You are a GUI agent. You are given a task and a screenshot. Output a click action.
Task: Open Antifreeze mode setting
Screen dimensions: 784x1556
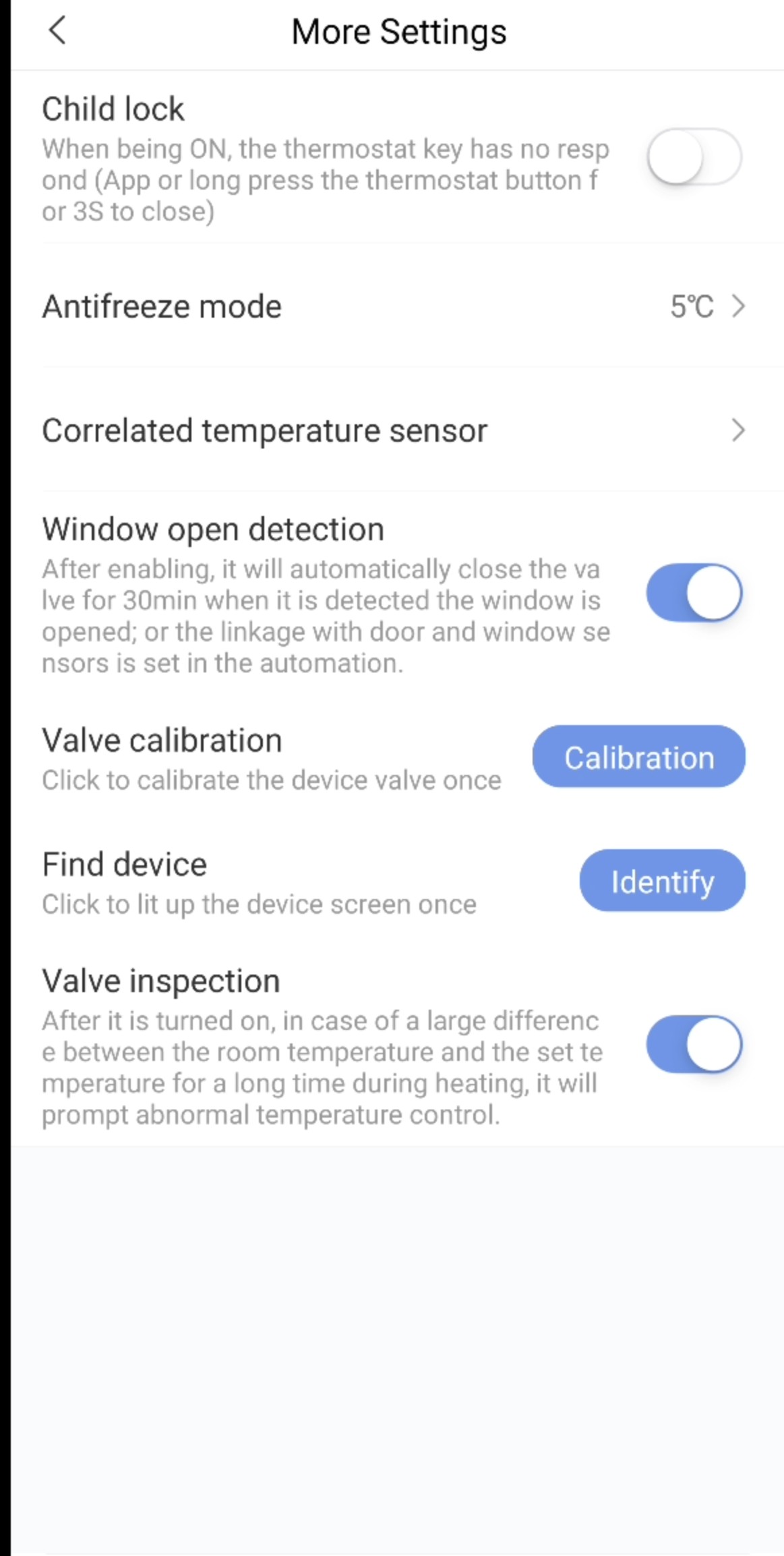click(x=397, y=306)
